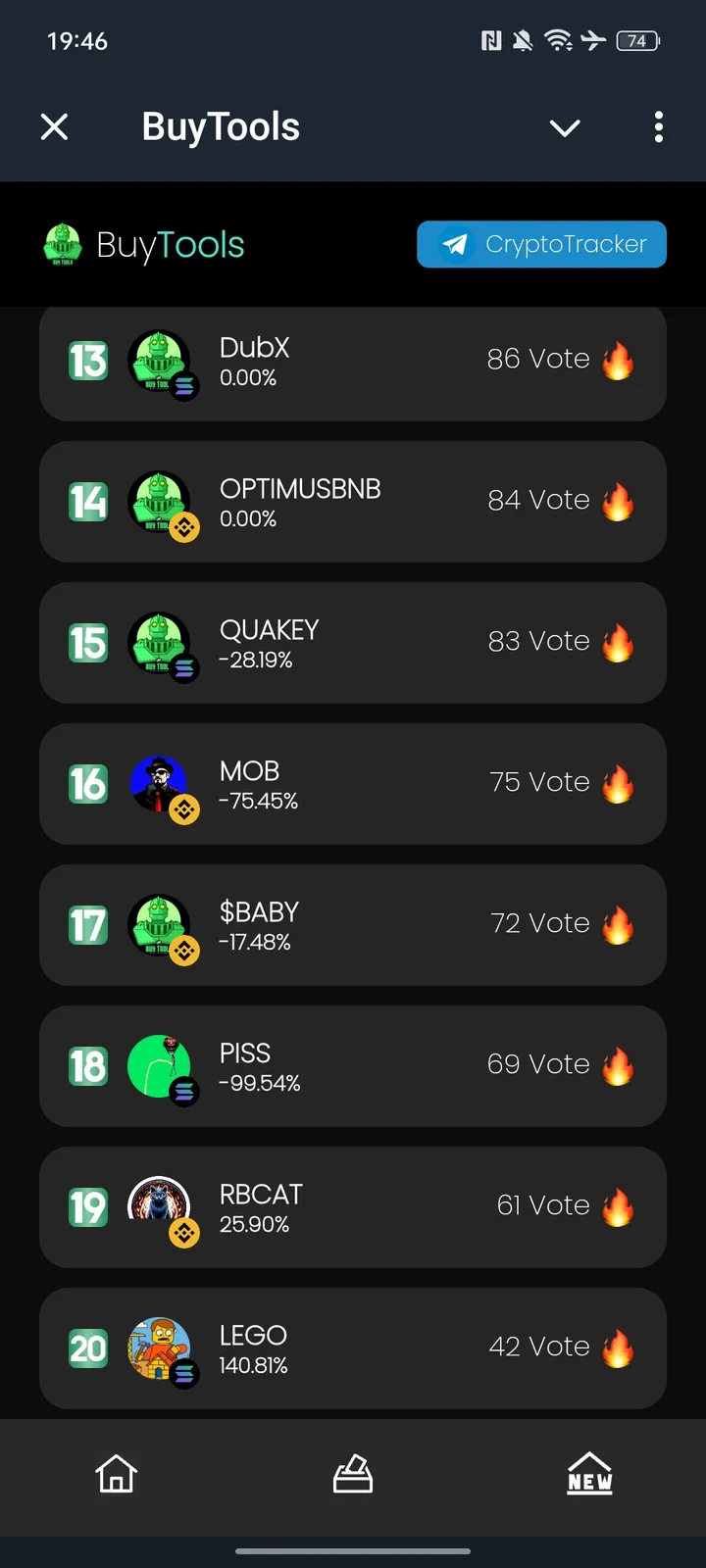Go to the home tab
This screenshot has width=706, height=1568.
116,1473
